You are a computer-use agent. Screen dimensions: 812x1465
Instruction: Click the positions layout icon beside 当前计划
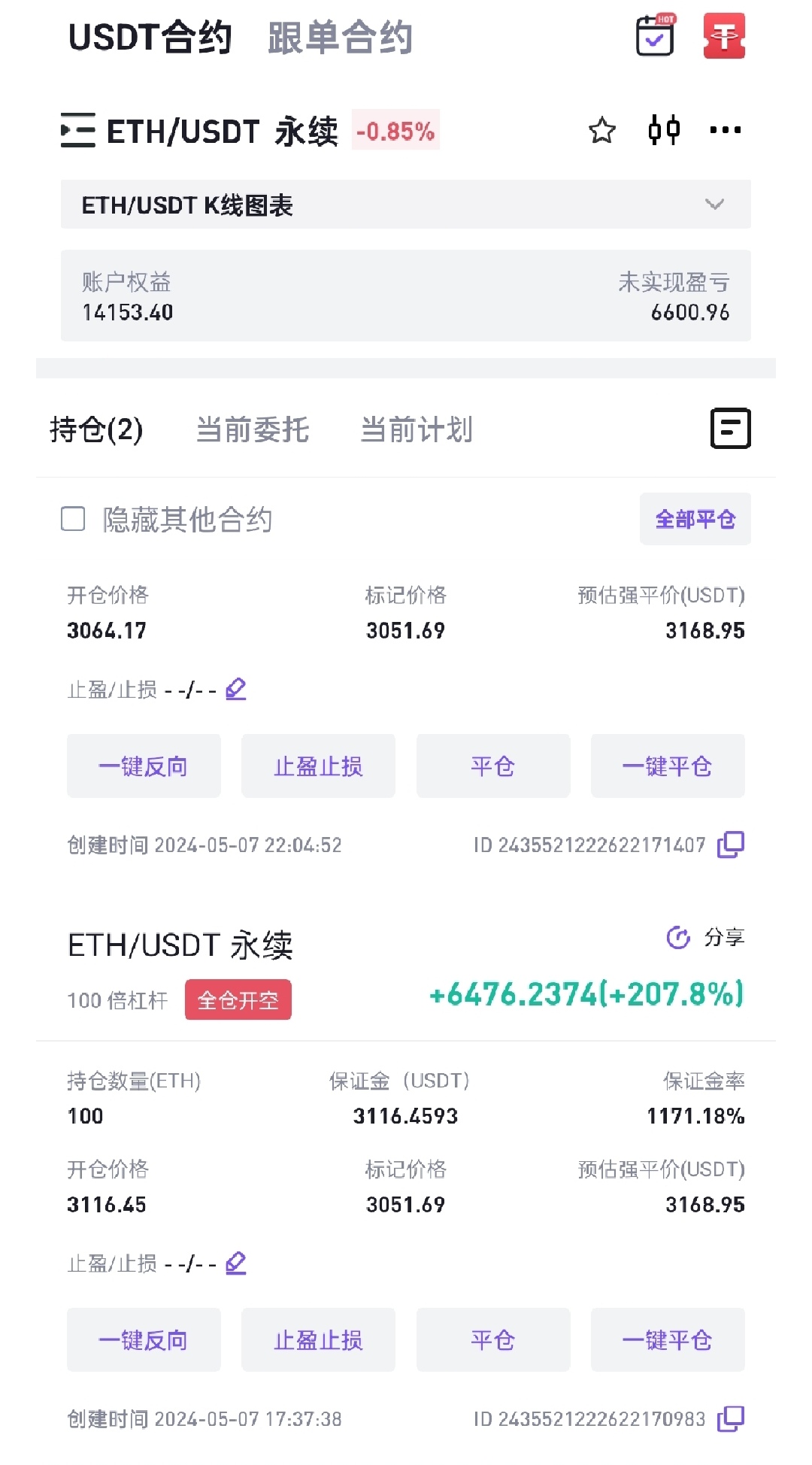click(x=730, y=429)
